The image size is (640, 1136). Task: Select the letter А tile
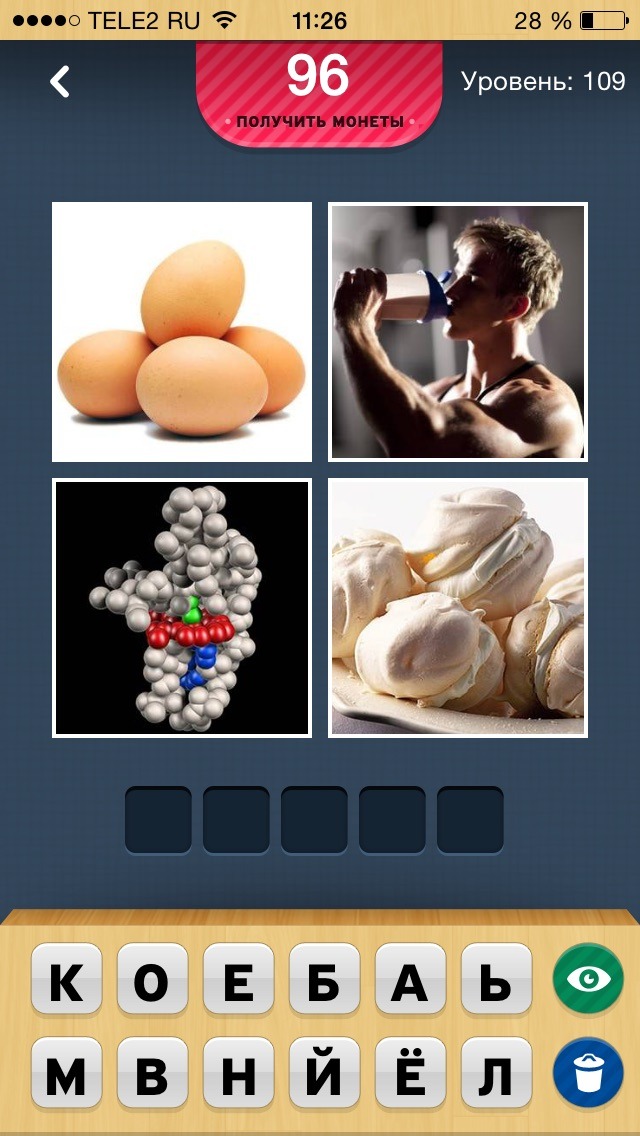point(410,983)
